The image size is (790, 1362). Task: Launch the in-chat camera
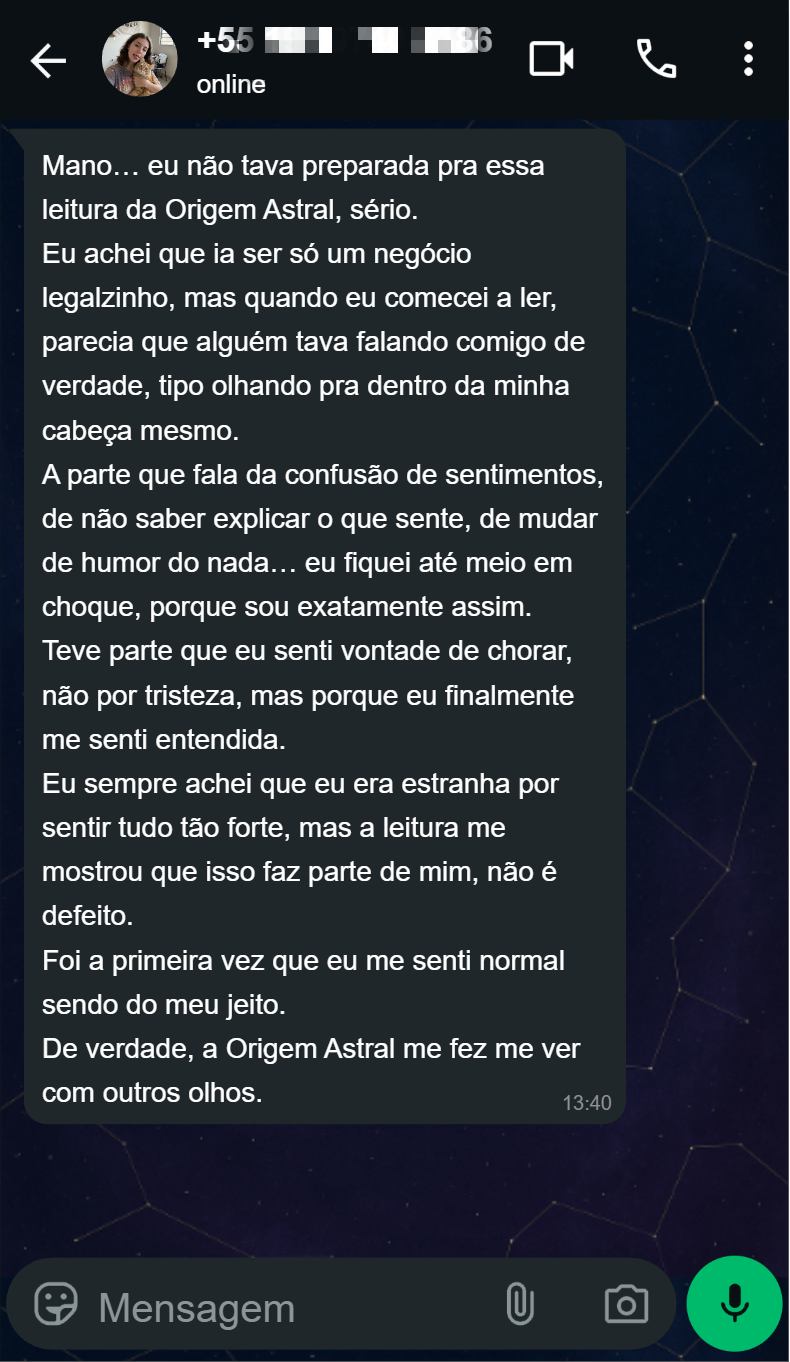[x=625, y=1304]
